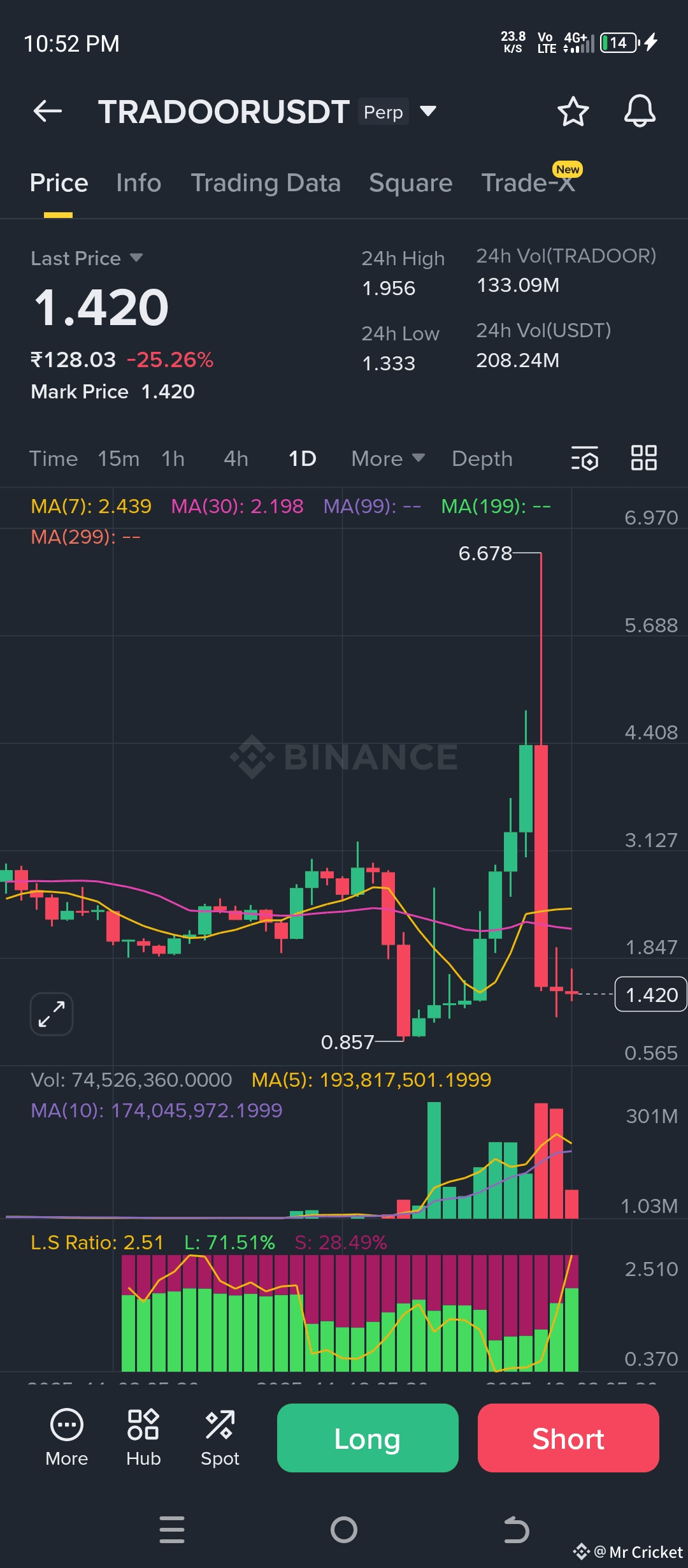
Task: Show the Depth chart
Action: coord(482,458)
